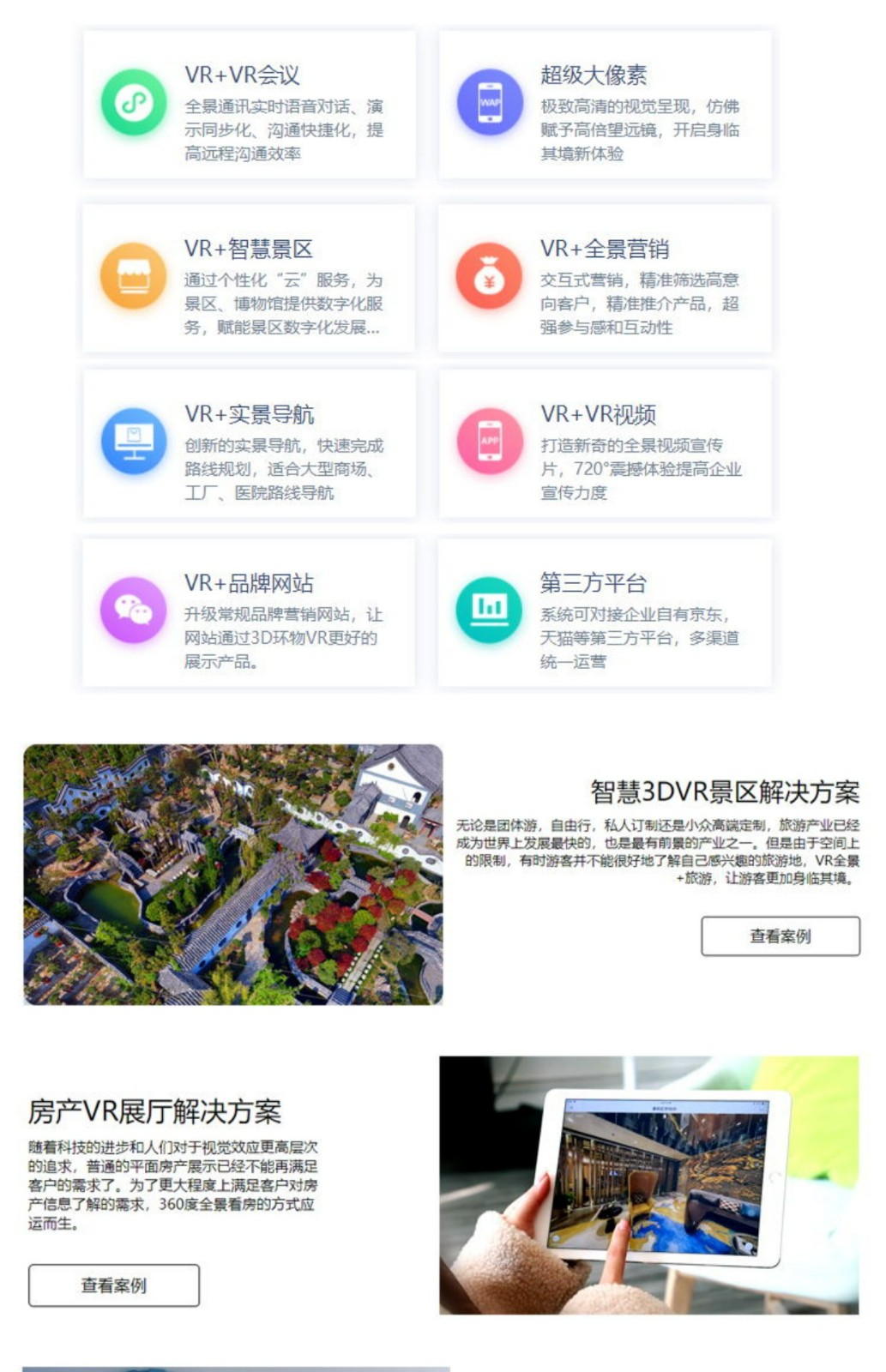Open the VR+VR视频 card
Image resolution: width=886 pixels, height=1372 pixels.
pyautogui.click(x=605, y=444)
